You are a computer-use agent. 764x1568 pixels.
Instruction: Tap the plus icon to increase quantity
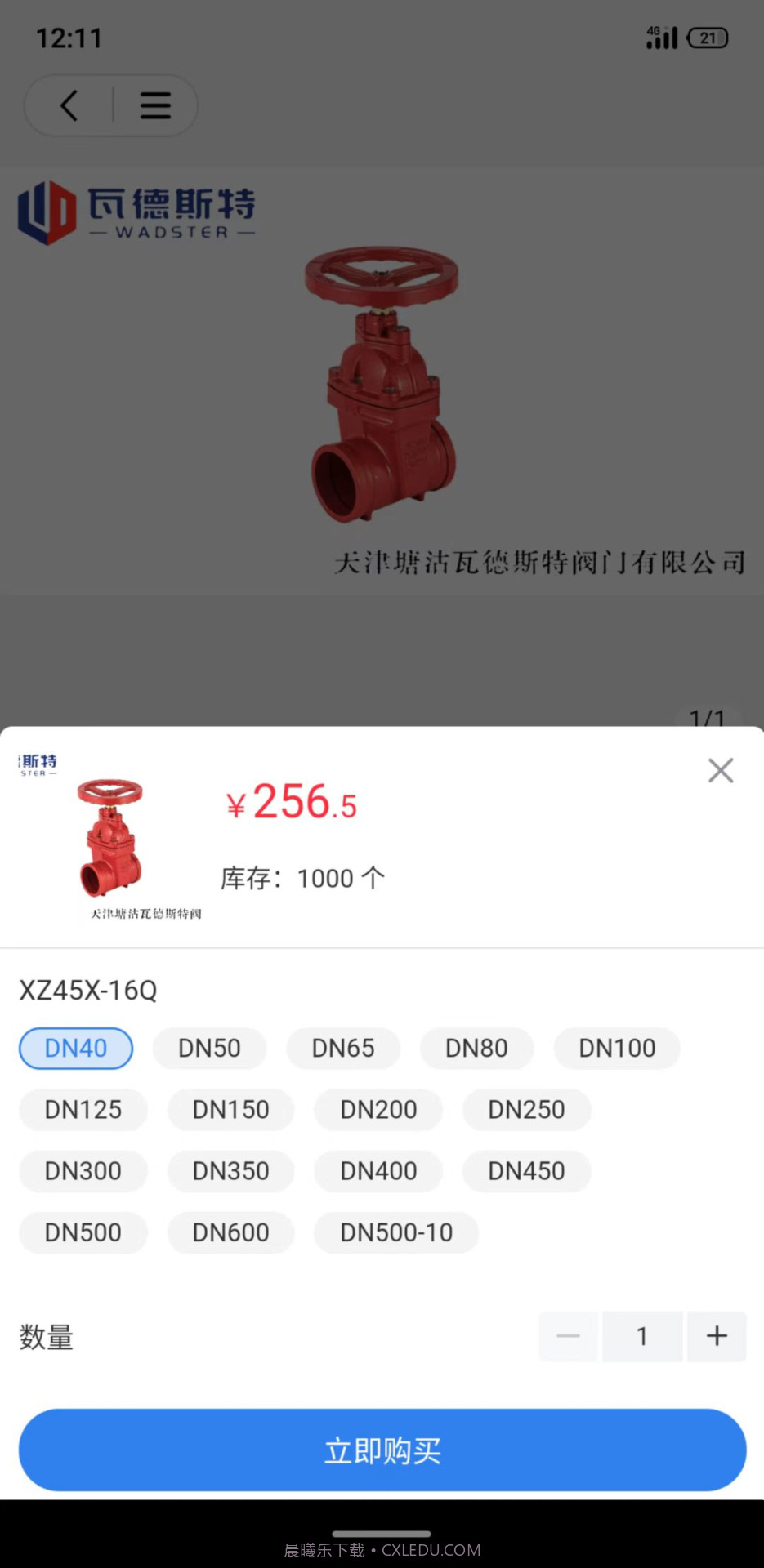click(x=717, y=1336)
